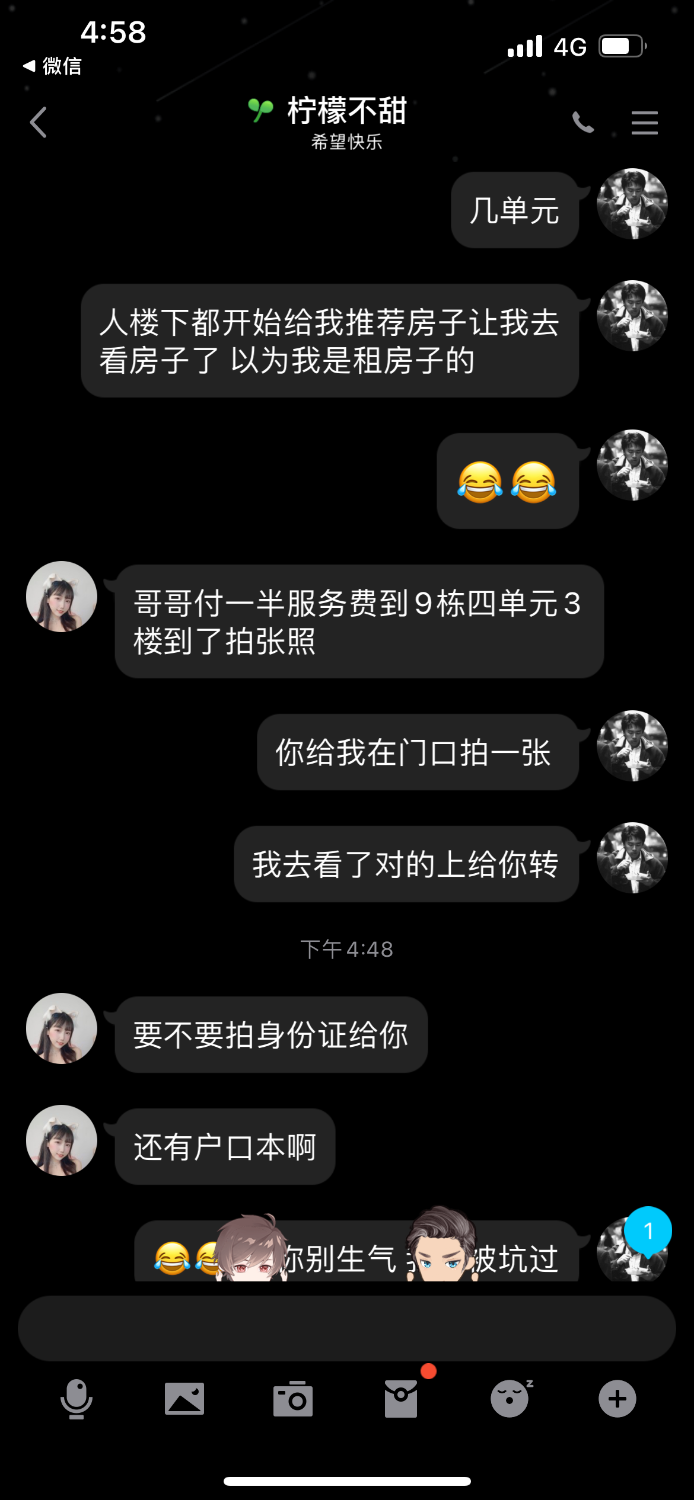Jump to the 1 new message

pos(648,1231)
